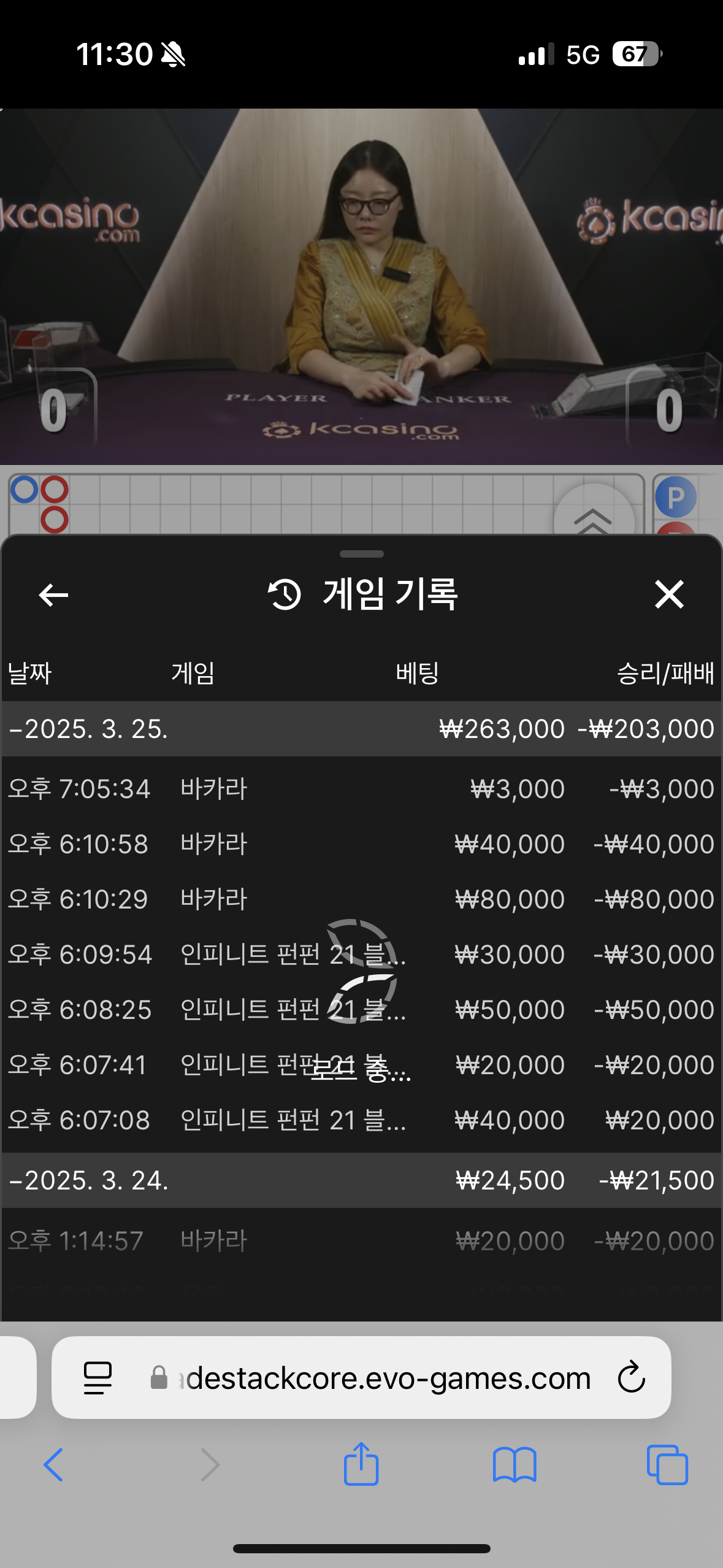Show all open Safari tabs
The width and height of the screenshot is (723, 1568).
(x=667, y=1465)
